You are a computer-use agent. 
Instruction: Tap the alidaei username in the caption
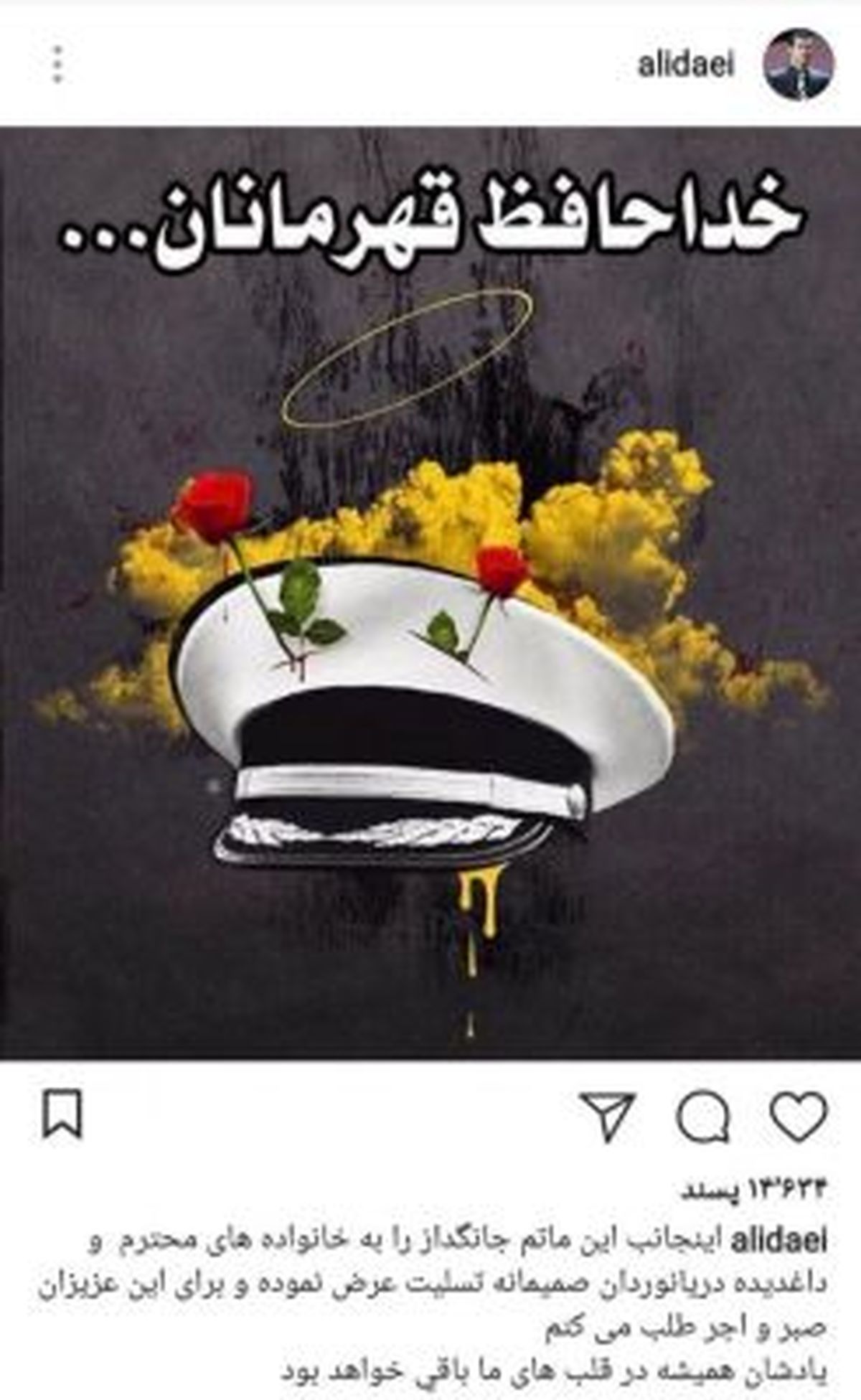[778, 1241]
